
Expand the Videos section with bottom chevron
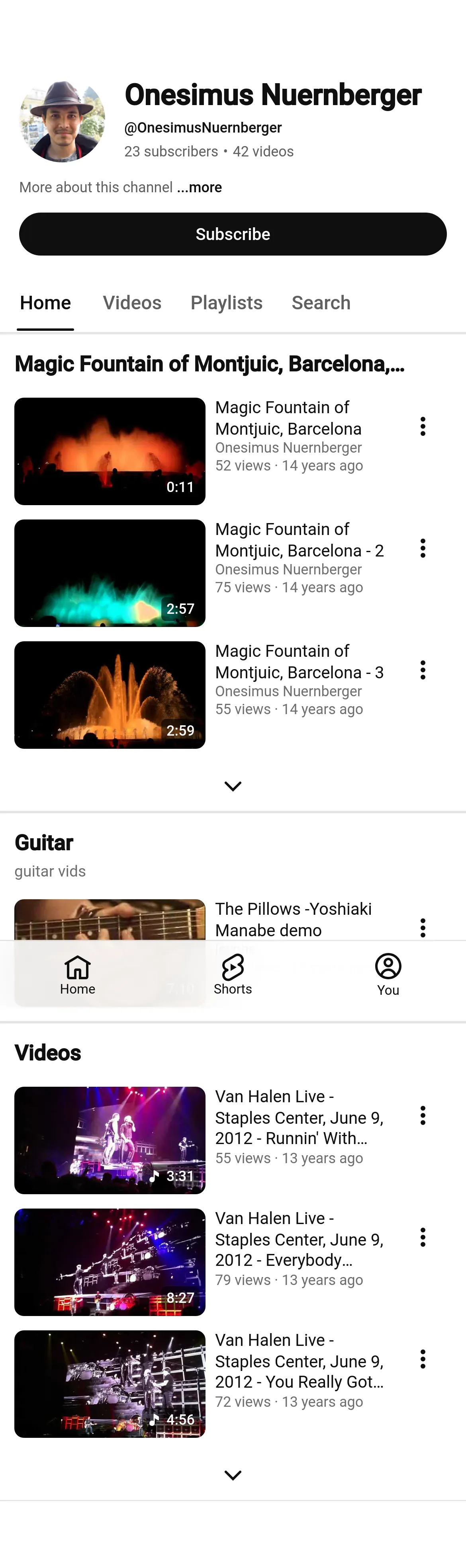tap(233, 1476)
